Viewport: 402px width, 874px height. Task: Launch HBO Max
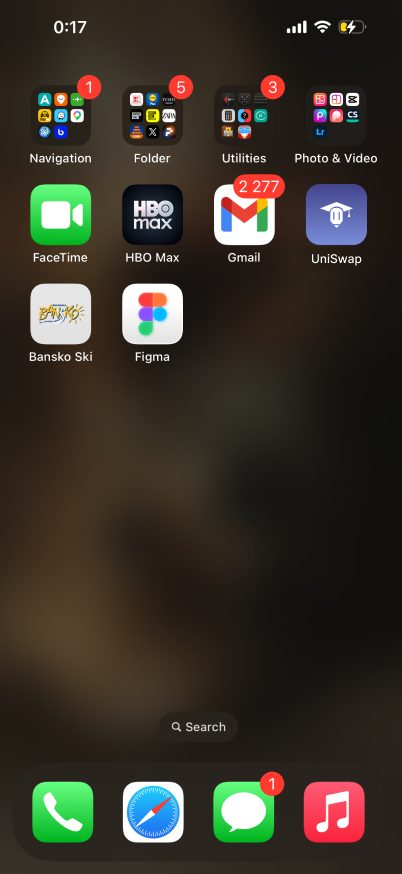click(152, 215)
